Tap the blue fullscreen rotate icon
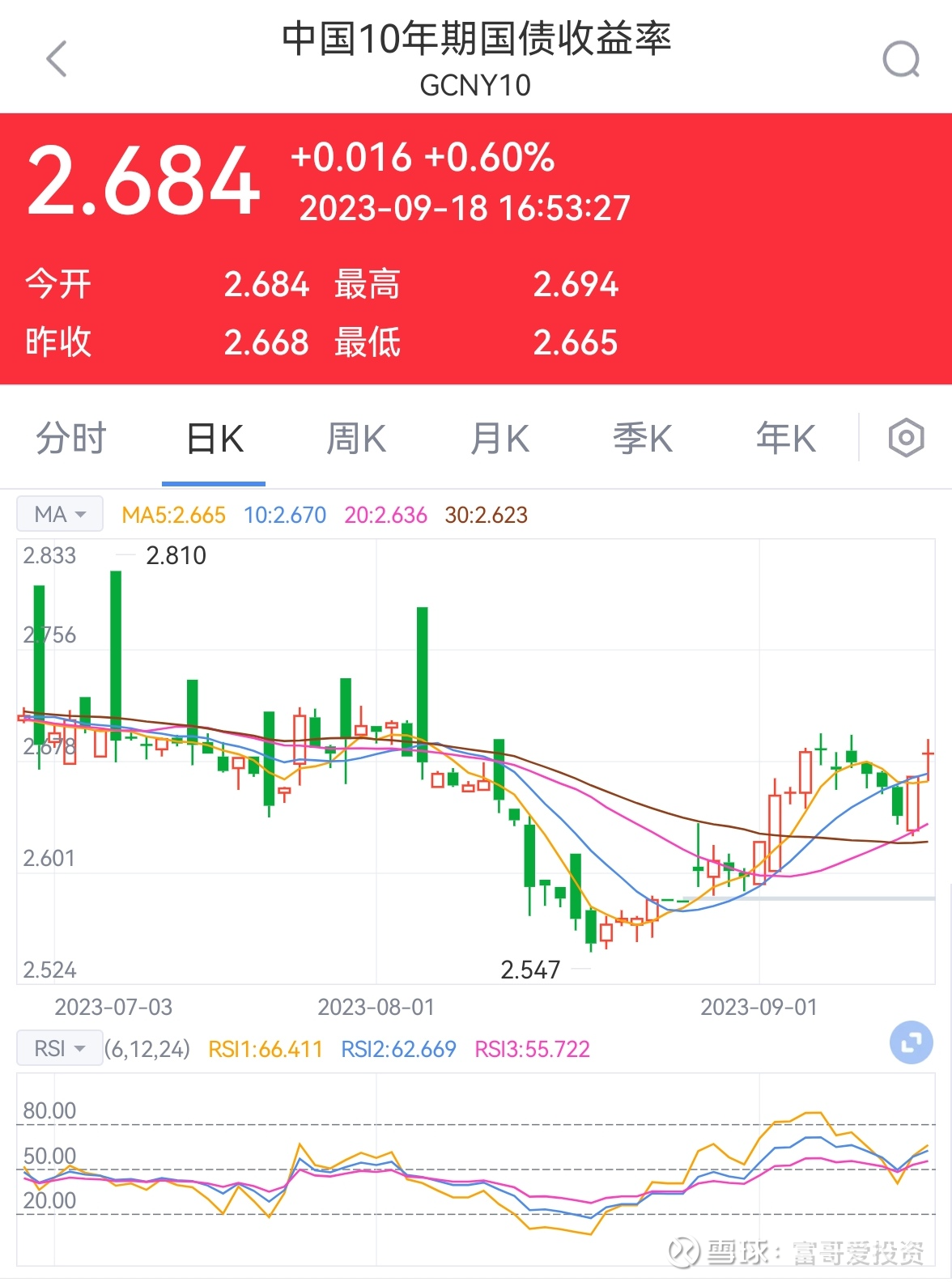 pos(913,1044)
